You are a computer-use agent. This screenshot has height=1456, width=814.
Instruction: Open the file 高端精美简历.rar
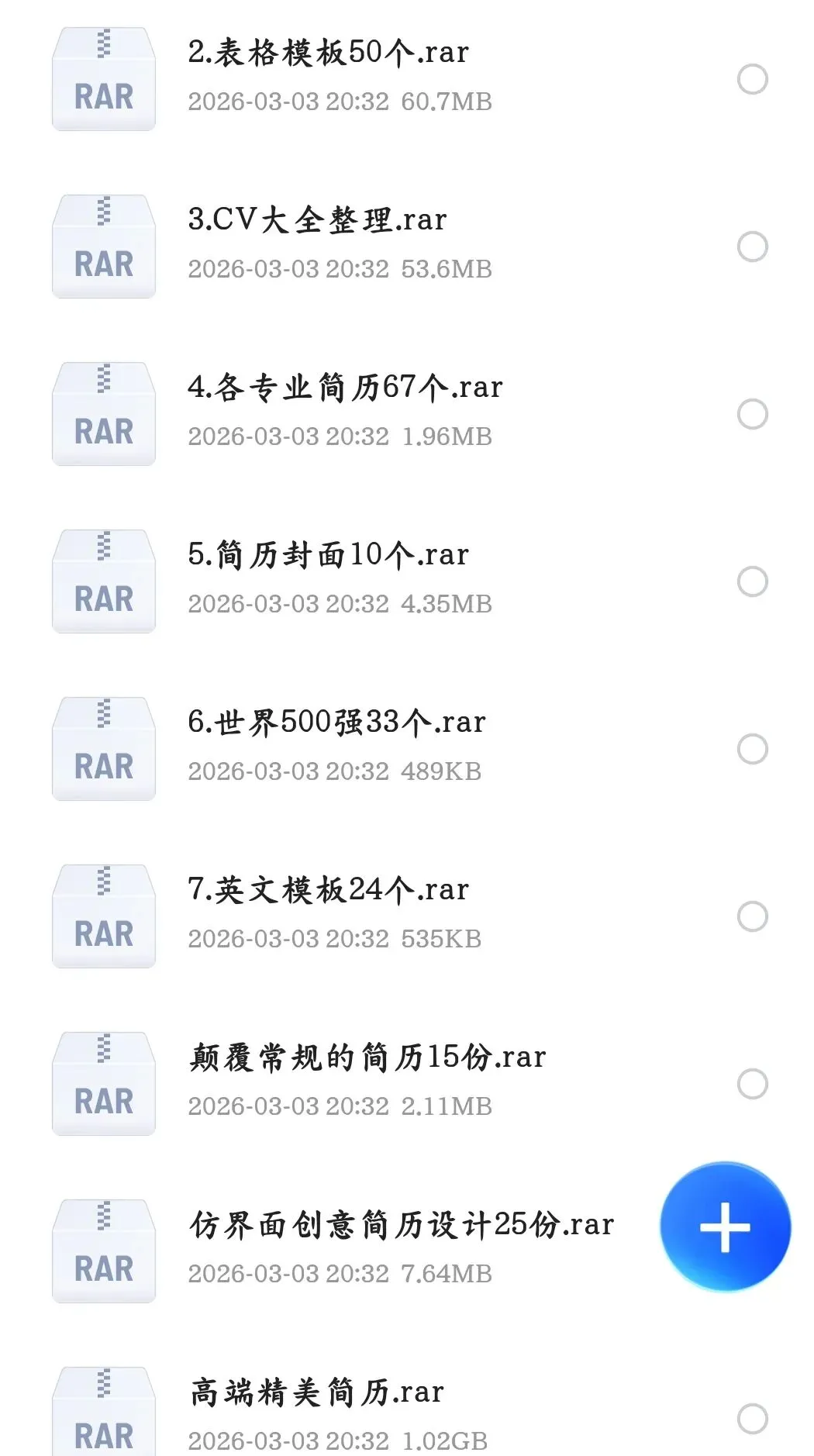click(316, 1392)
